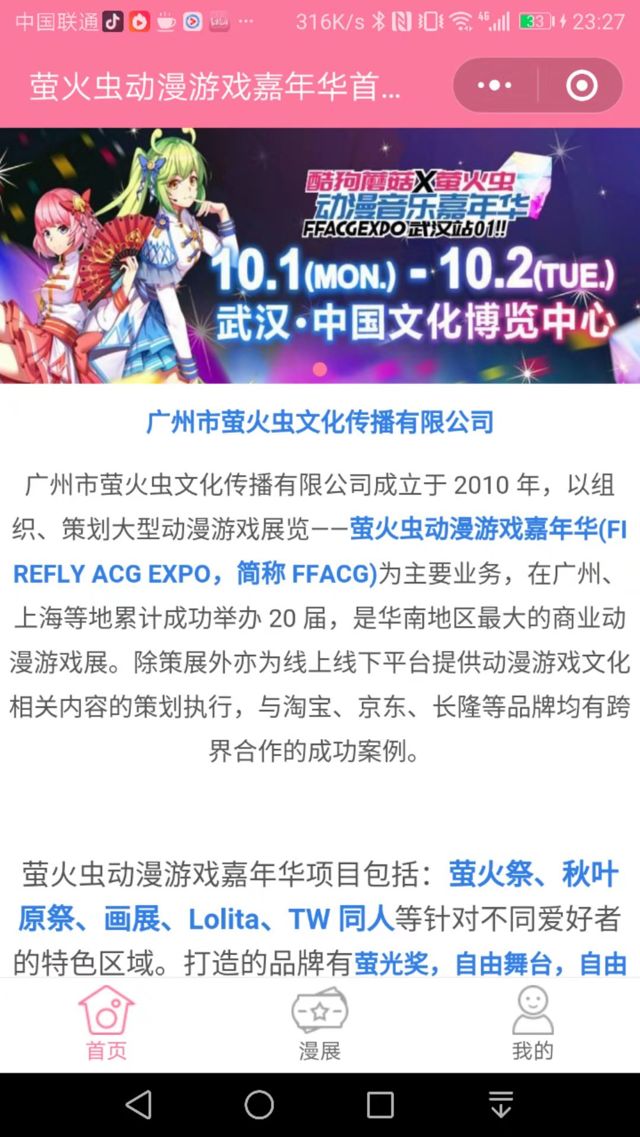640x1137 pixels.
Task: Open the mini program more-options menu
Action: 494,86
